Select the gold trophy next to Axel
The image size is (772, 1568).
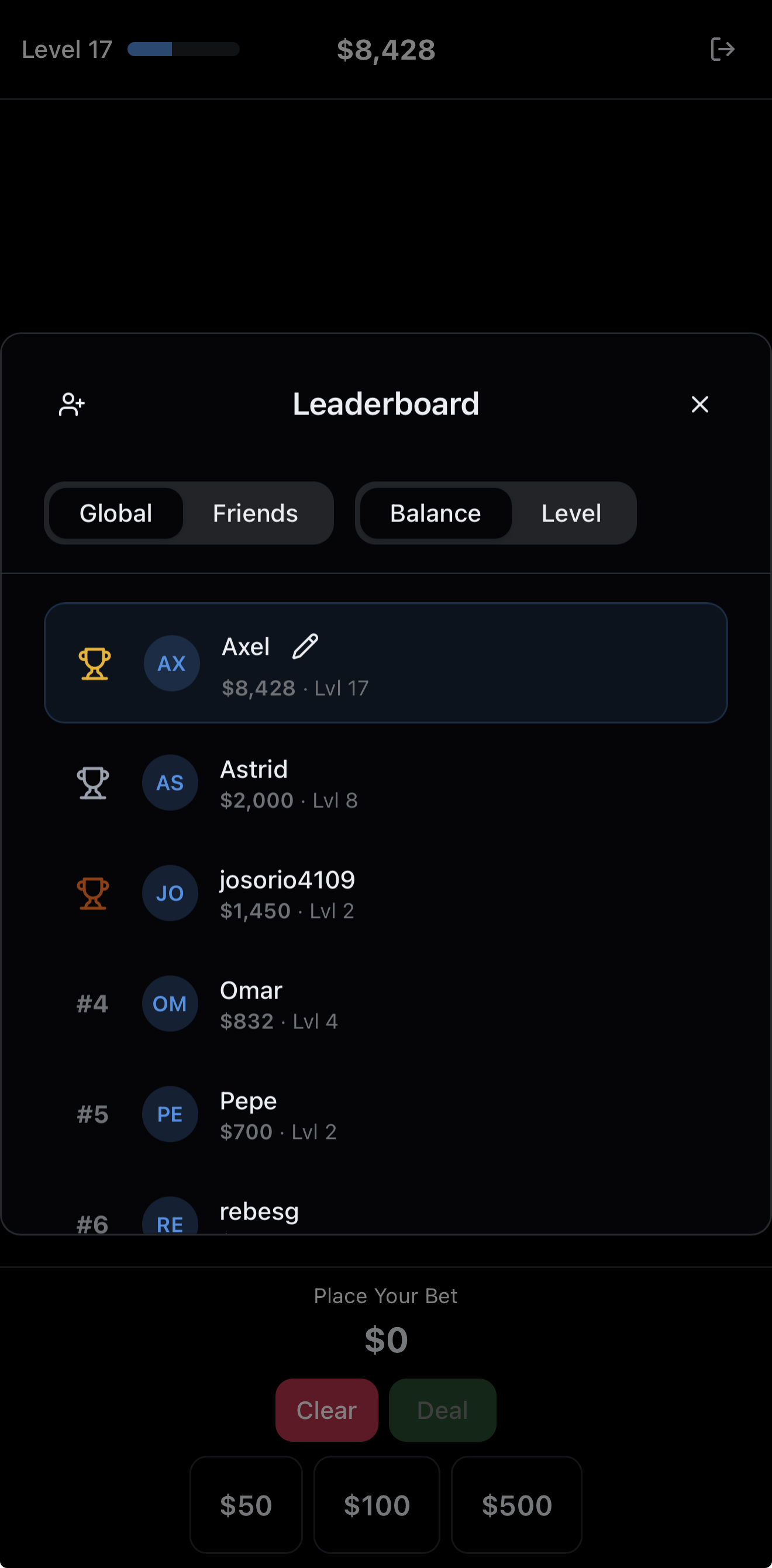94,663
